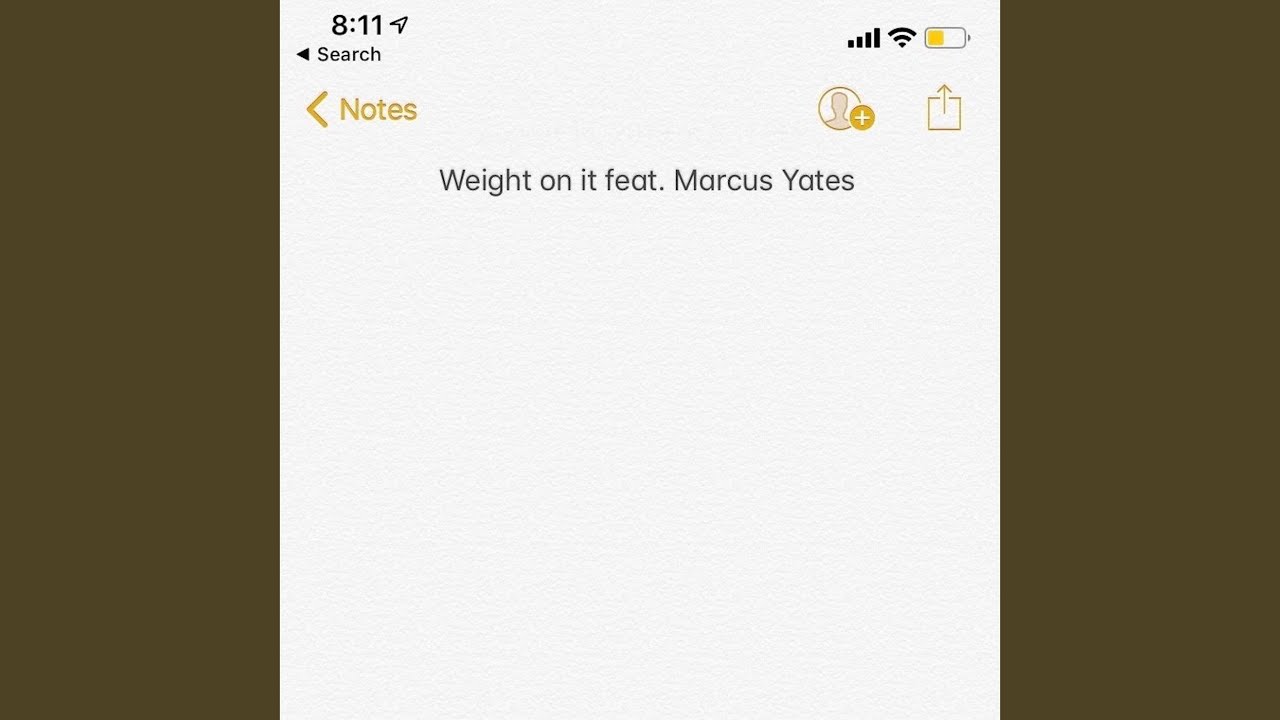The width and height of the screenshot is (1280, 720).
Task: Add people to this note
Action: (x=845, y=109)
